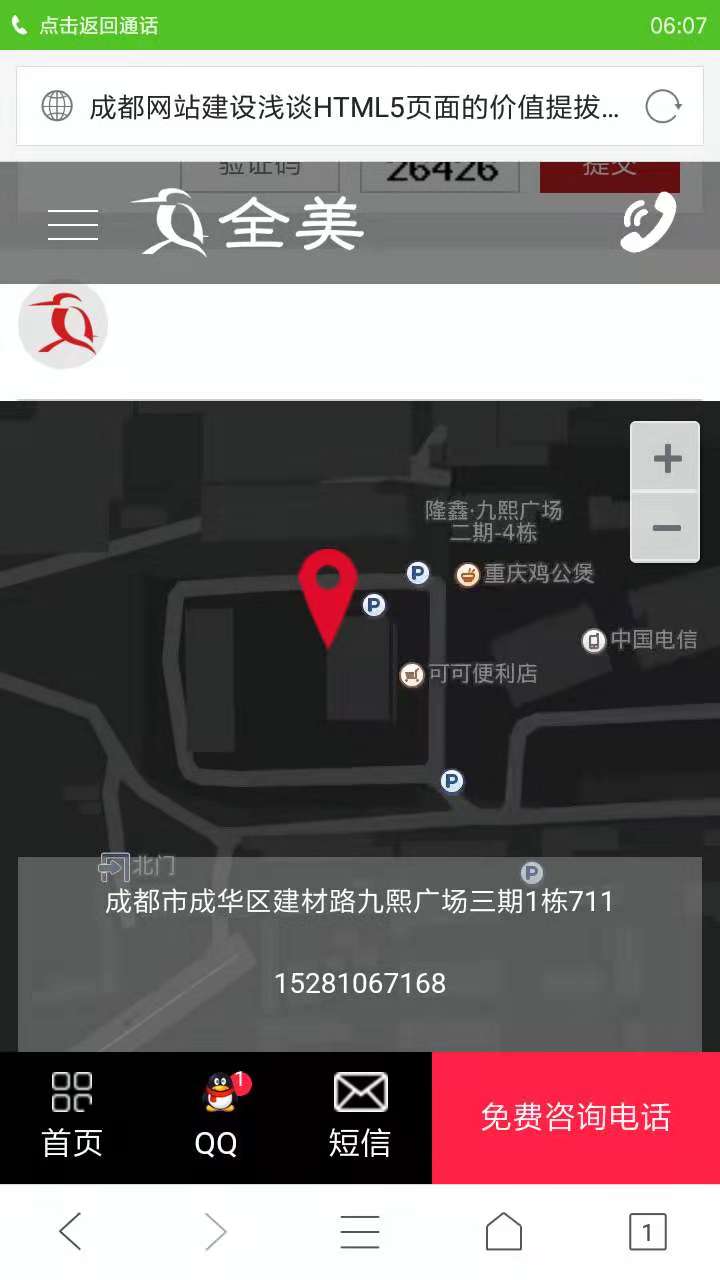
Task: Tap the 免费咨询电话 red button
Action: pos(573,1117)
